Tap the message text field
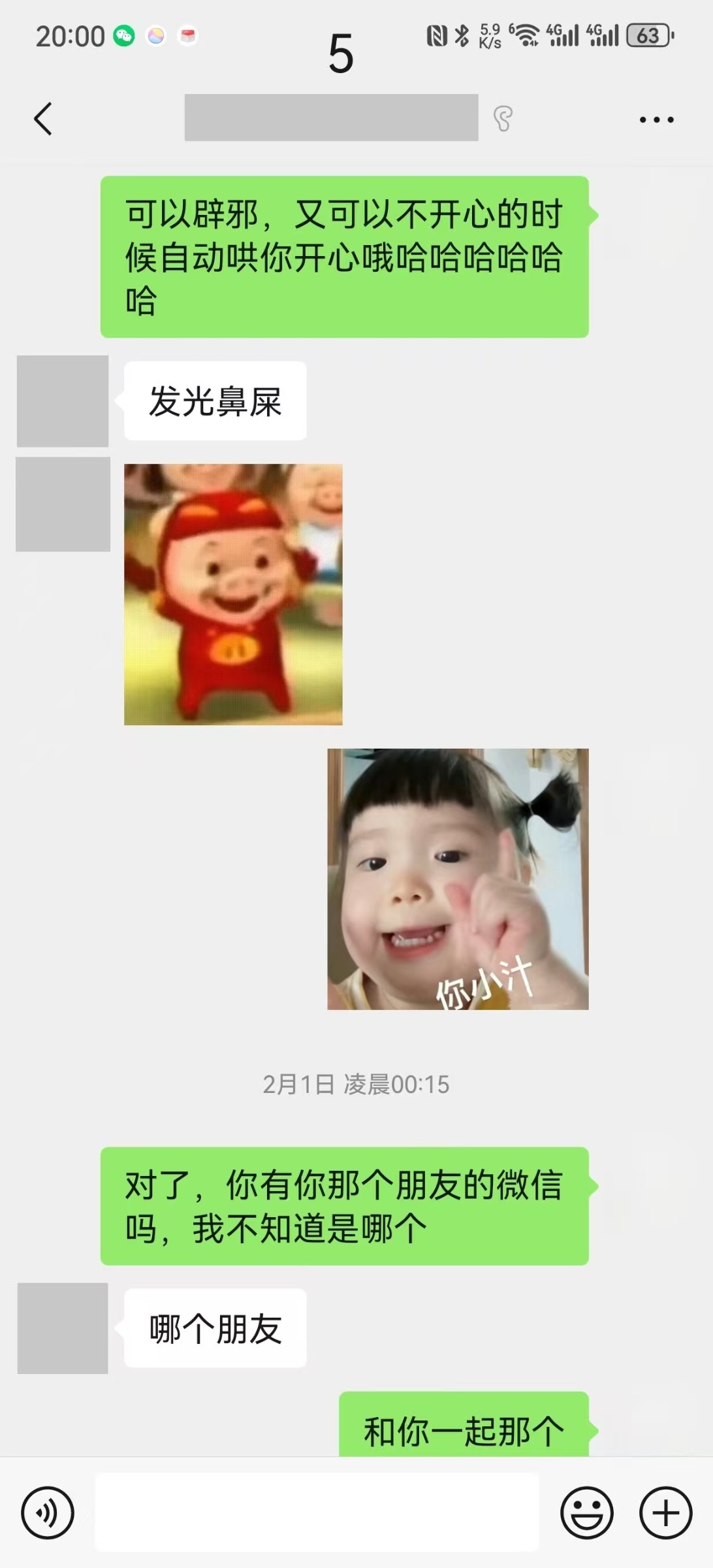This screenshot has height=1568, width=713. 317,1512
